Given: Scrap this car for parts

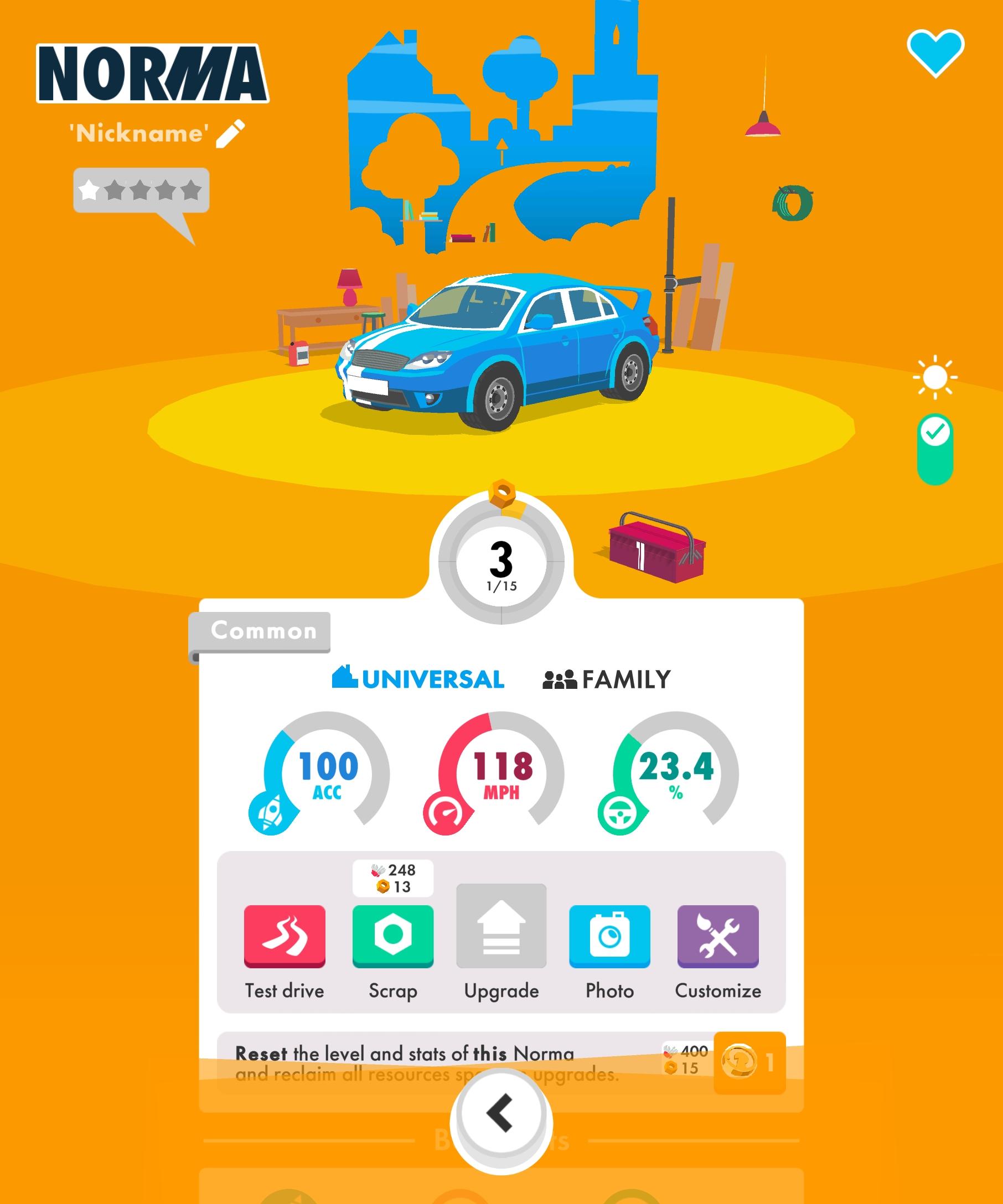Looking at the screenshot, I should click(393, 936).
